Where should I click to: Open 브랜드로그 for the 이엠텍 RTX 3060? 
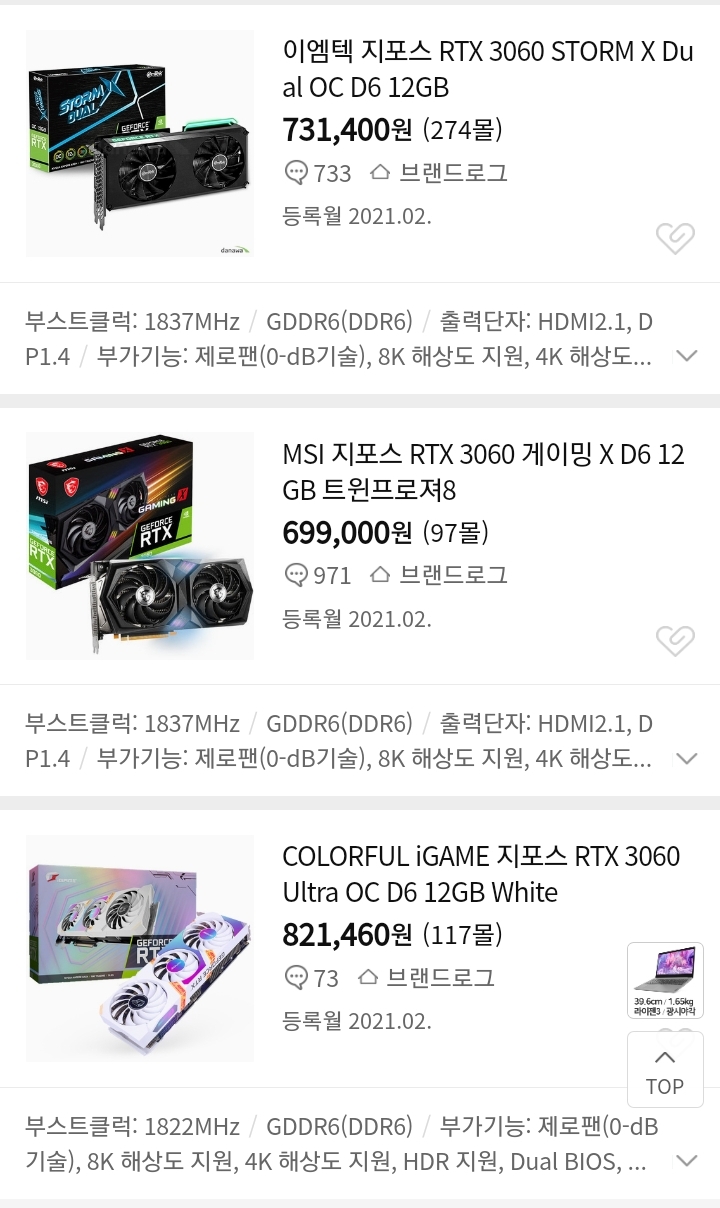pyautogui.click(x=439, y=173)
